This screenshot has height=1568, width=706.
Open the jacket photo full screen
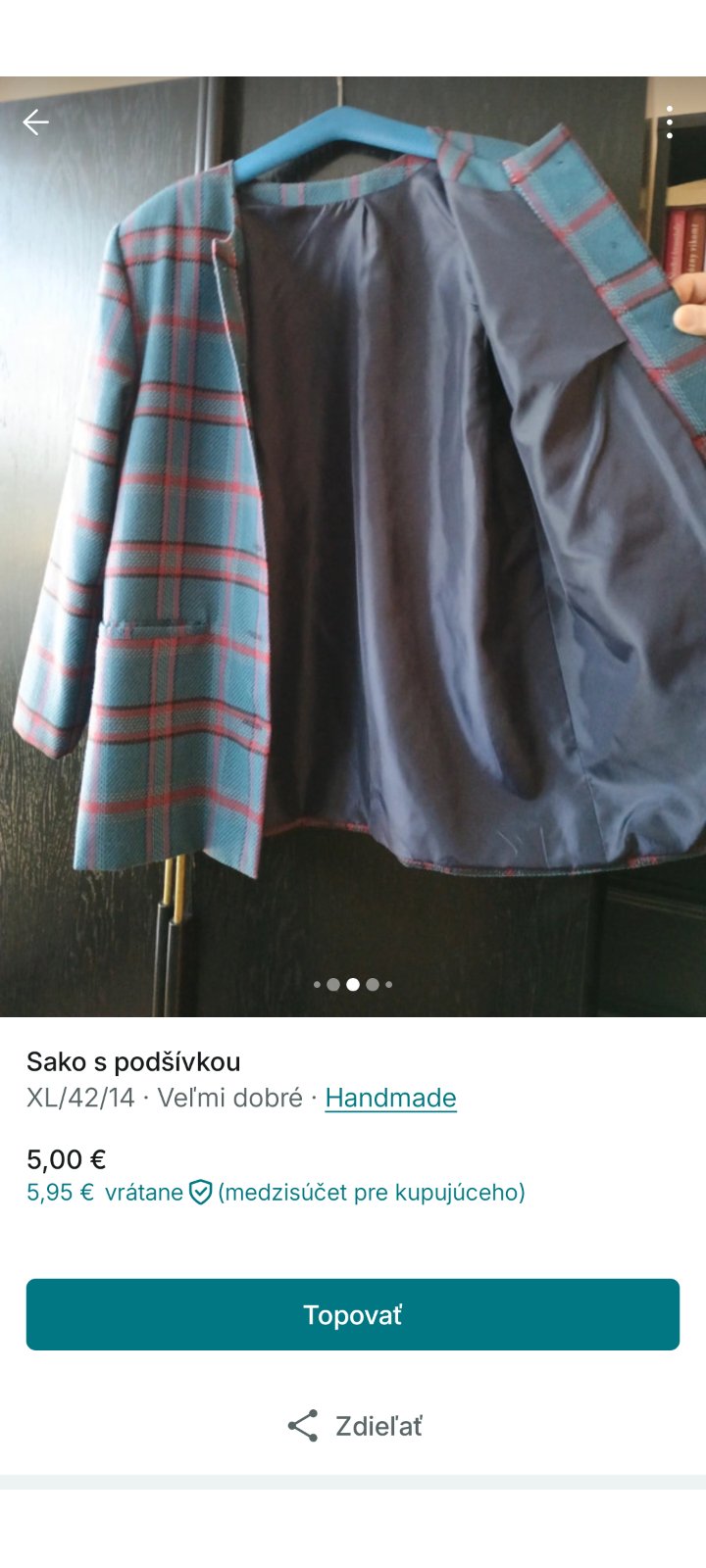coord(353,547)
